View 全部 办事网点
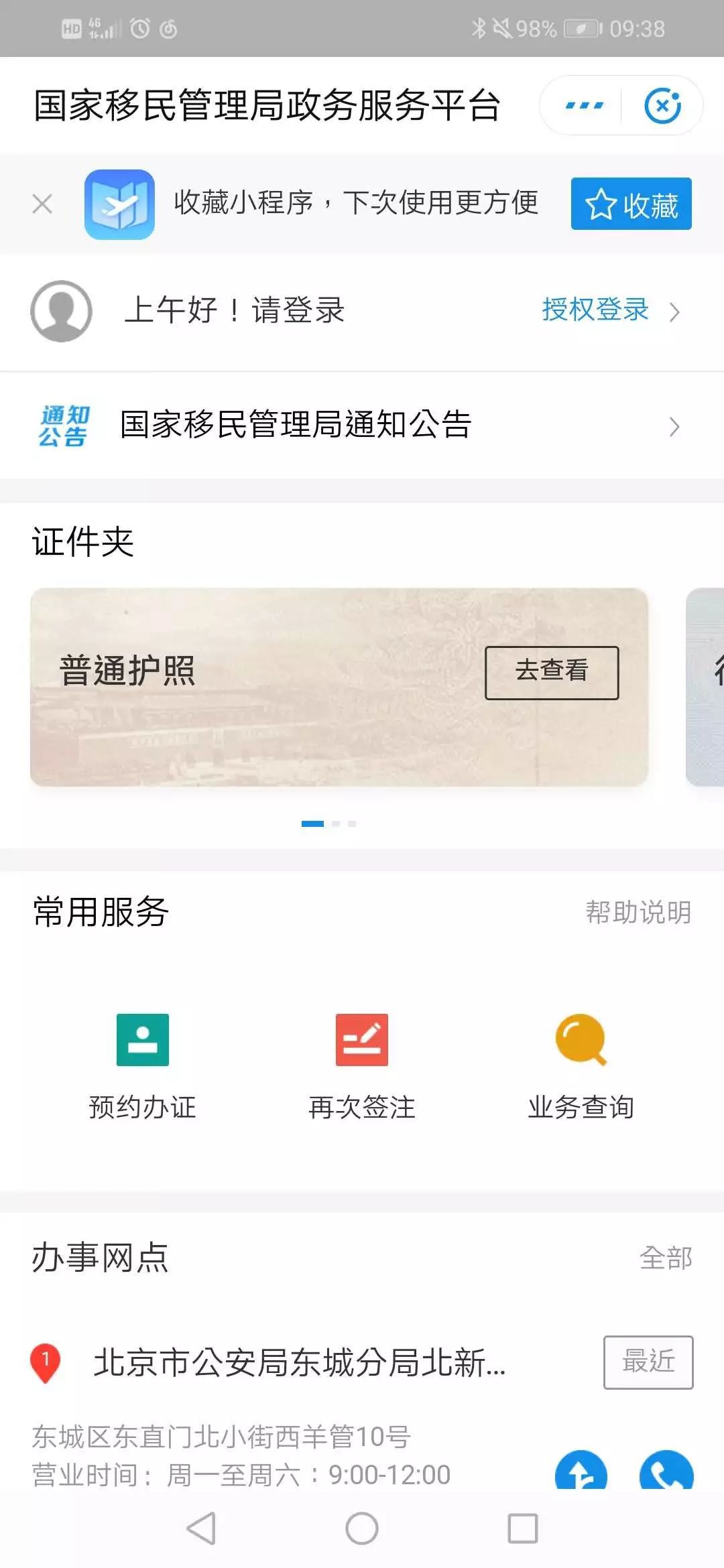Image resolution: width=724 pixels, height=1568 pixels. pyautogui.click(x=666, y=1258)
